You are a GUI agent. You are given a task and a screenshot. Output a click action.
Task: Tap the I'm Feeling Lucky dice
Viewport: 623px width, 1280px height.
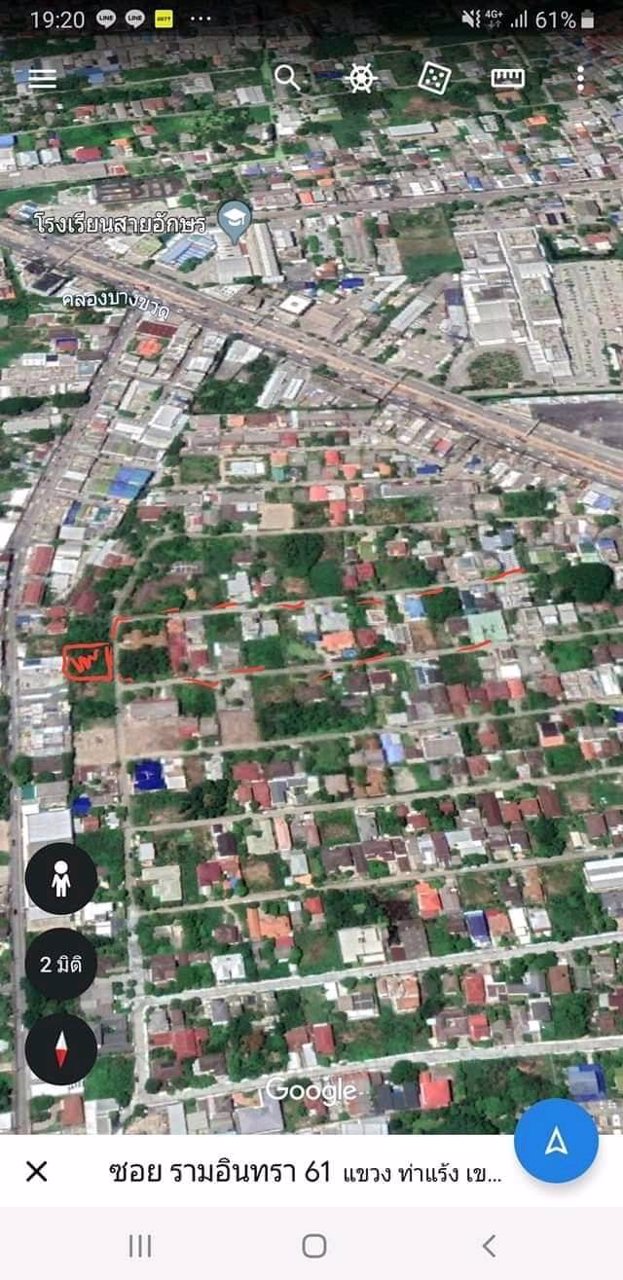tap(433, 78)
